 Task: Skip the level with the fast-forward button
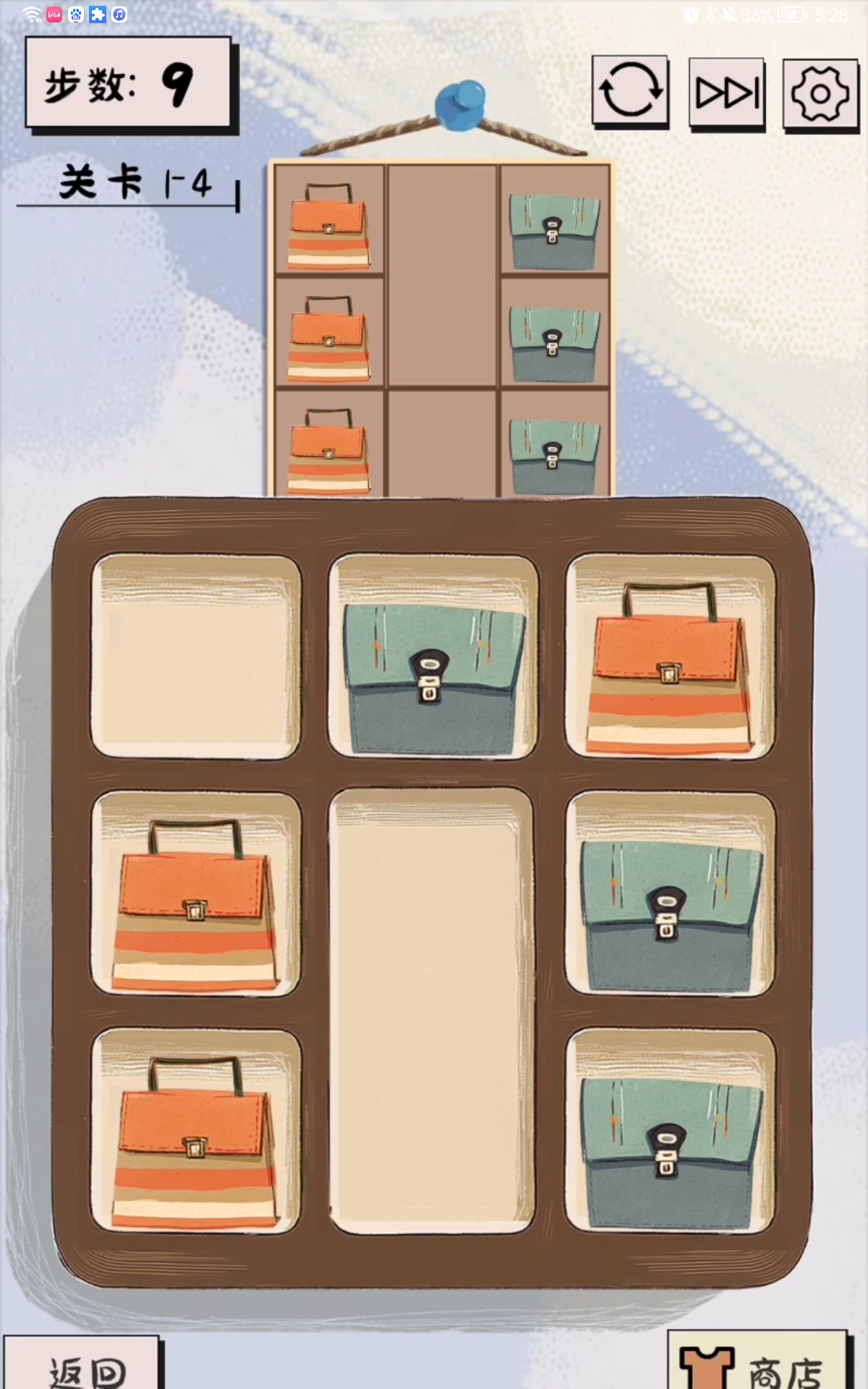(727, 93)
